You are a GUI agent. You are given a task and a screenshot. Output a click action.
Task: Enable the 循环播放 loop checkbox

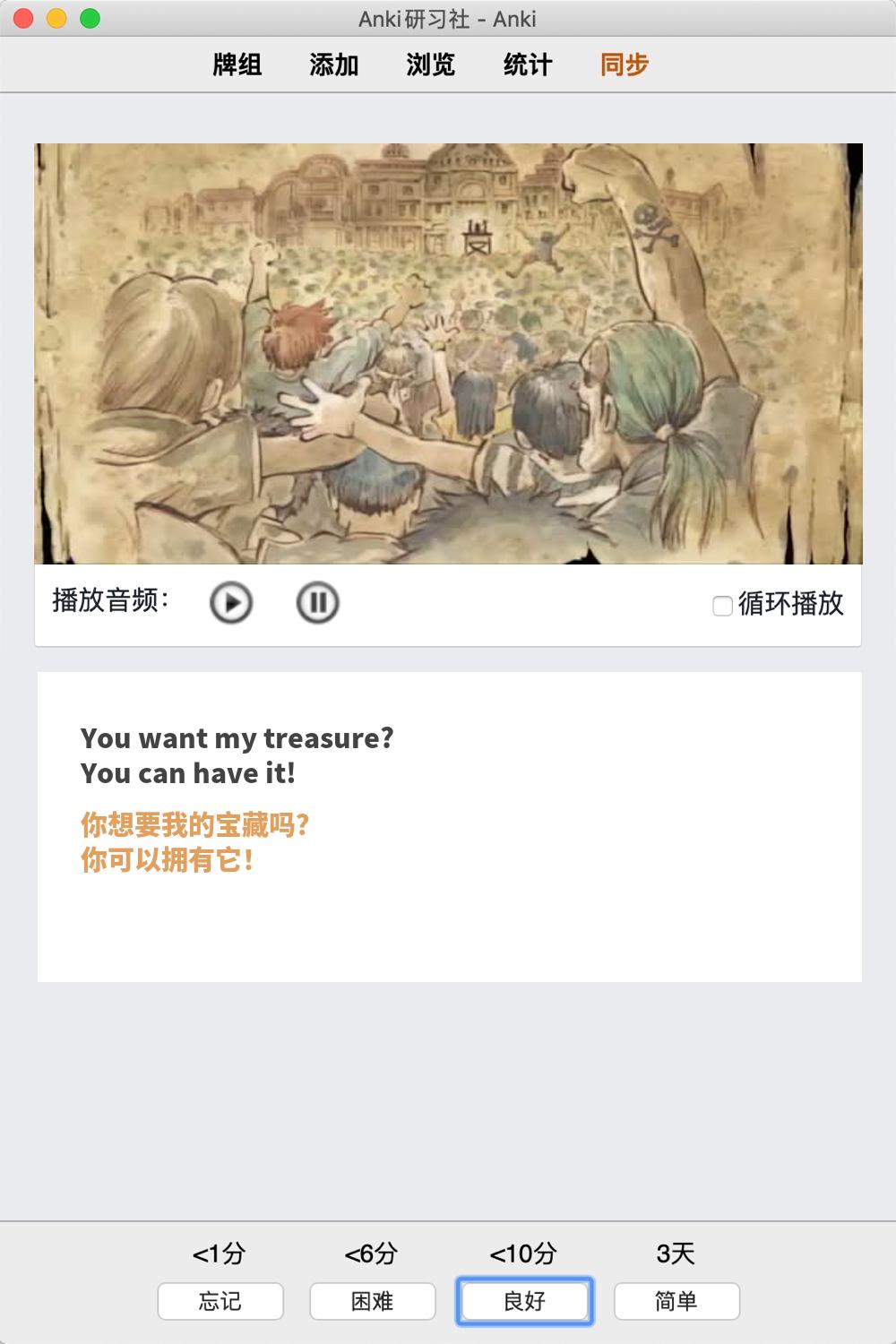click(722, 606)
